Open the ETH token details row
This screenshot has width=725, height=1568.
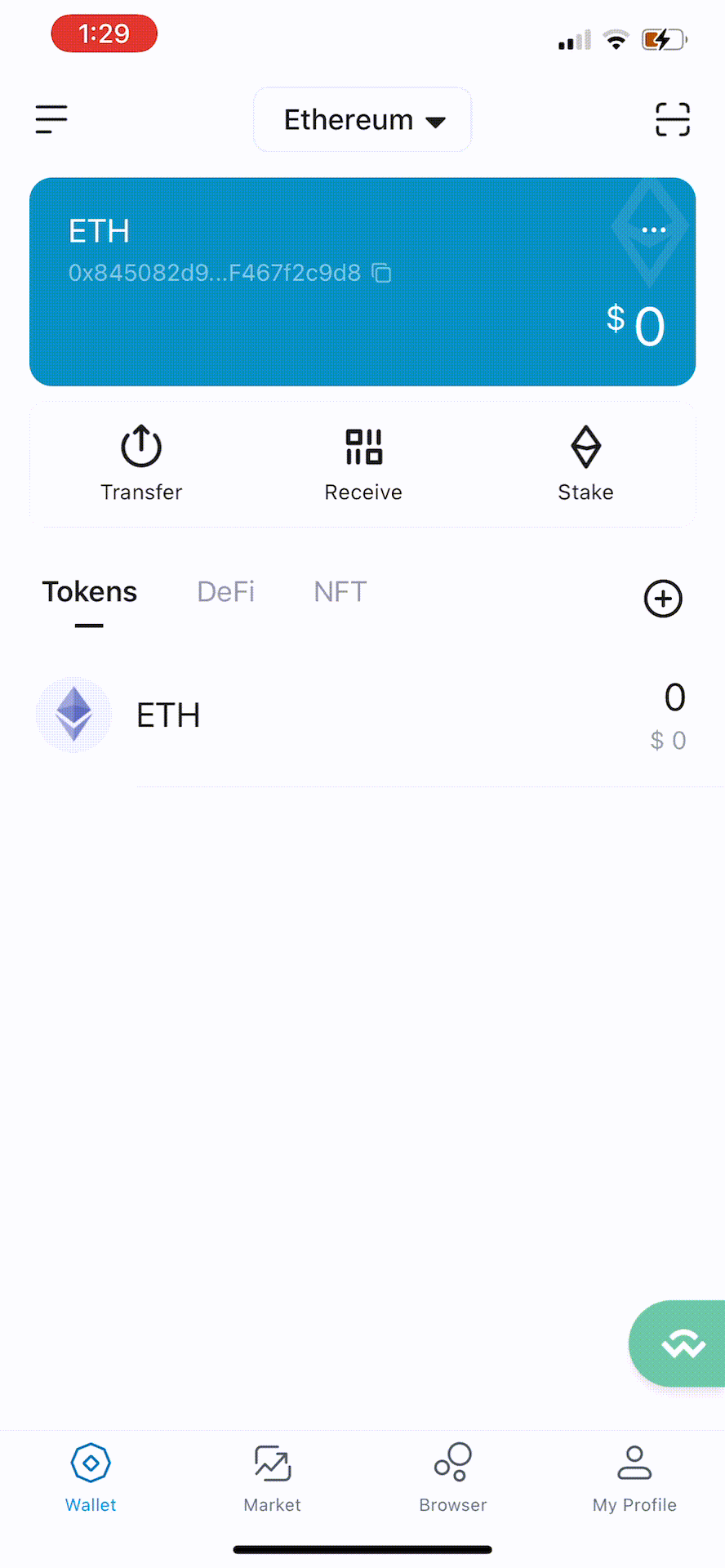362,715
